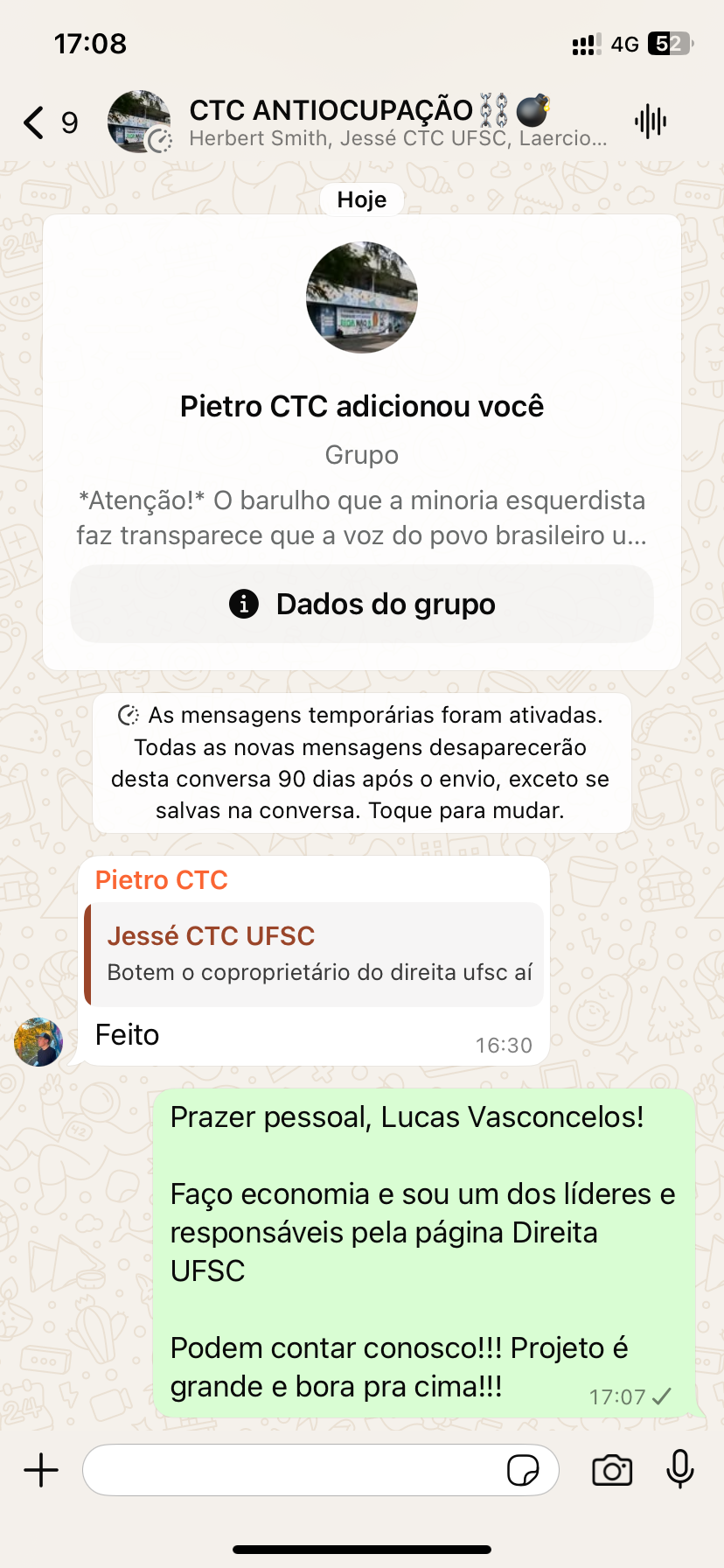Focus the message text field
This screenshot has height=1568, width=724.
(x=293, y=1470)
